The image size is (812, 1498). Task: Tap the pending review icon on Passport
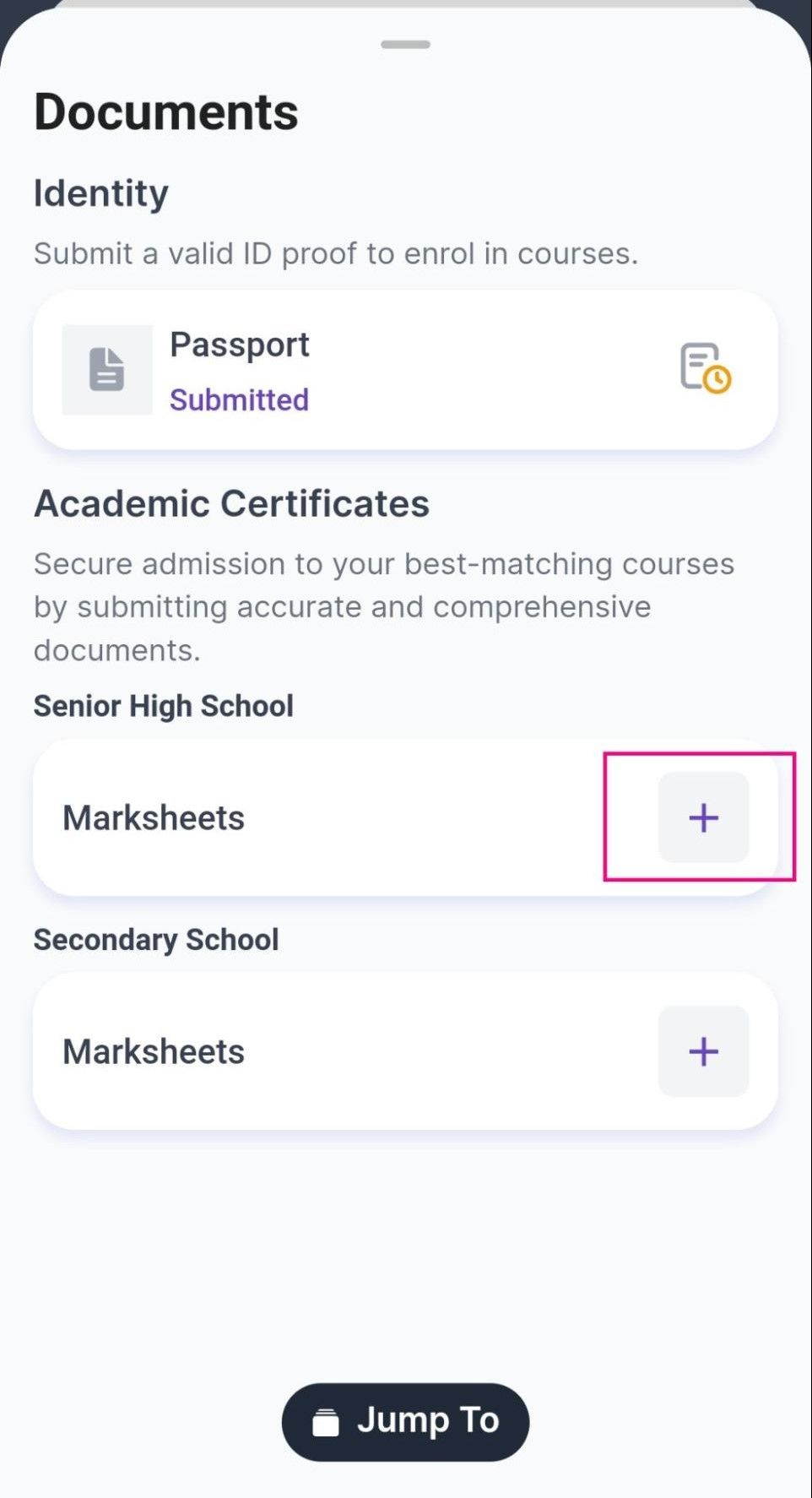706,368
